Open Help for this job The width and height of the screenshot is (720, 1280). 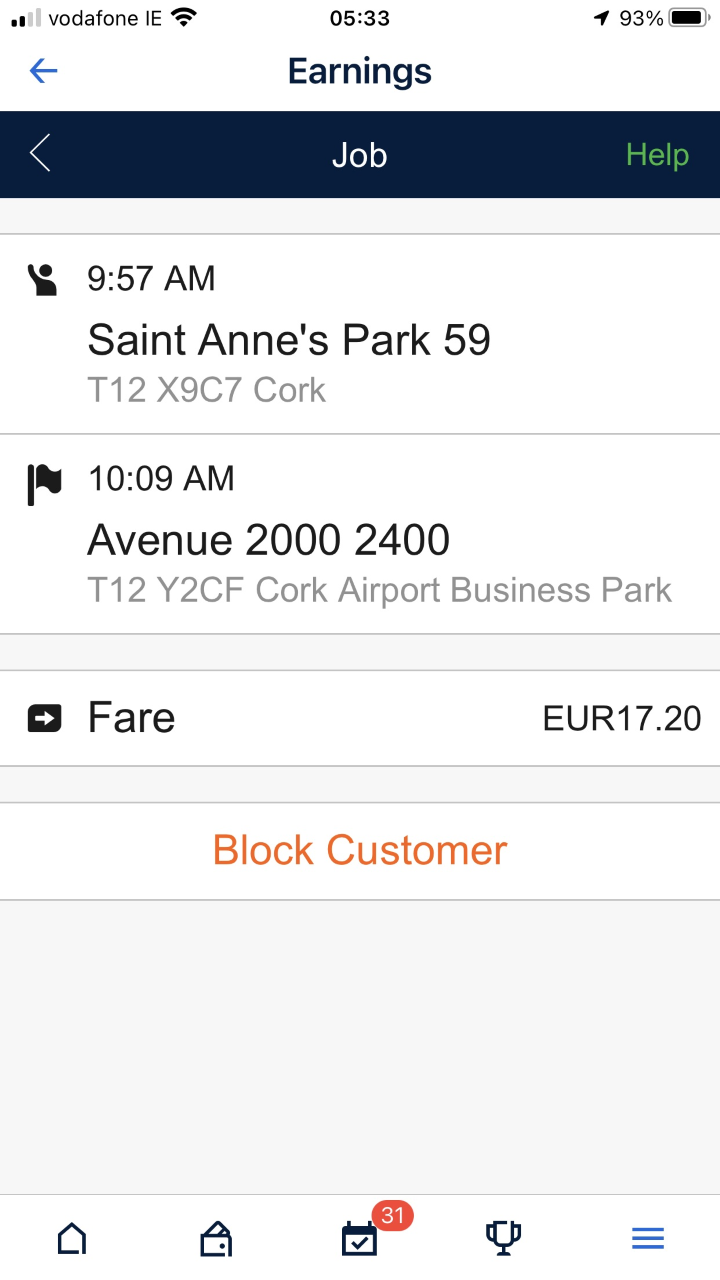tap(657, 155)
